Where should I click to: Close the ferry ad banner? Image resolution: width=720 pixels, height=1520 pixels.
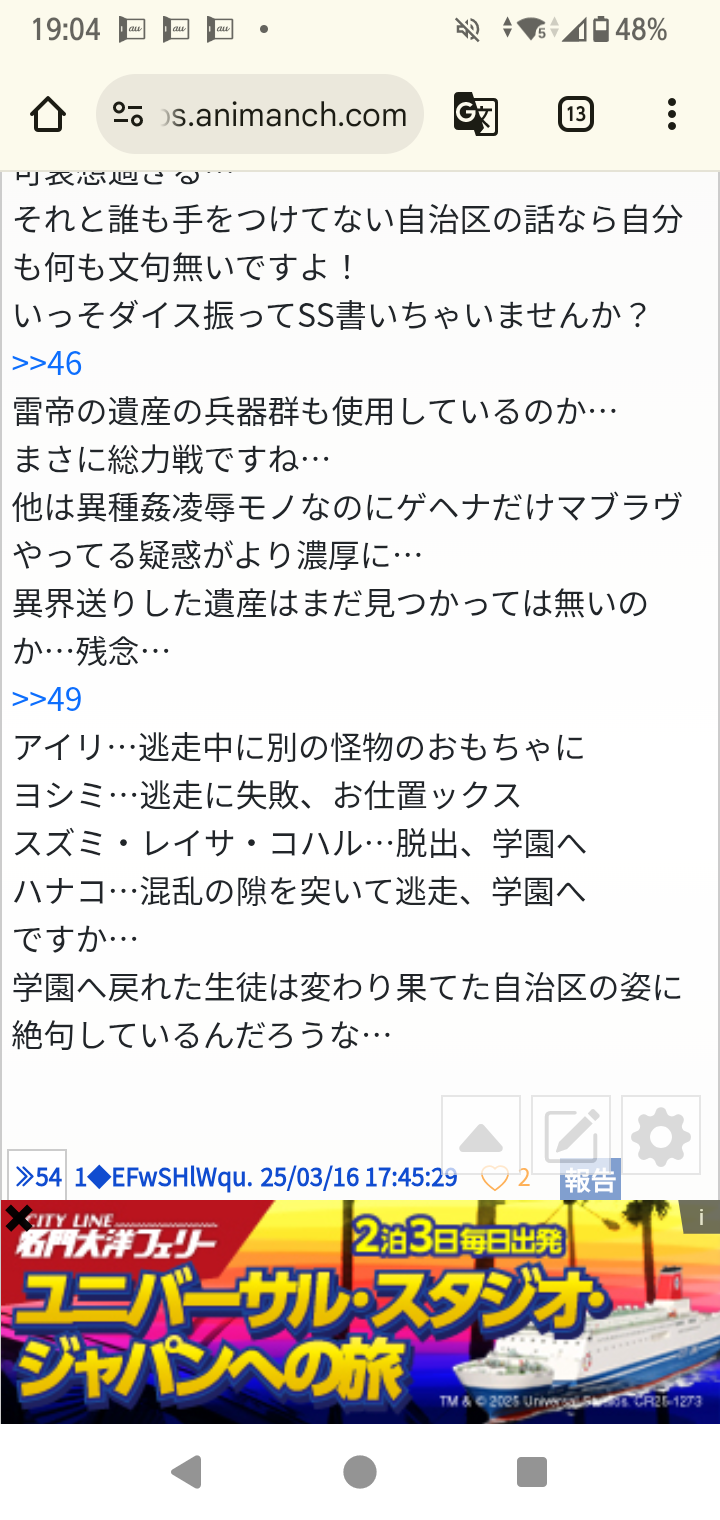[18, 1217]
